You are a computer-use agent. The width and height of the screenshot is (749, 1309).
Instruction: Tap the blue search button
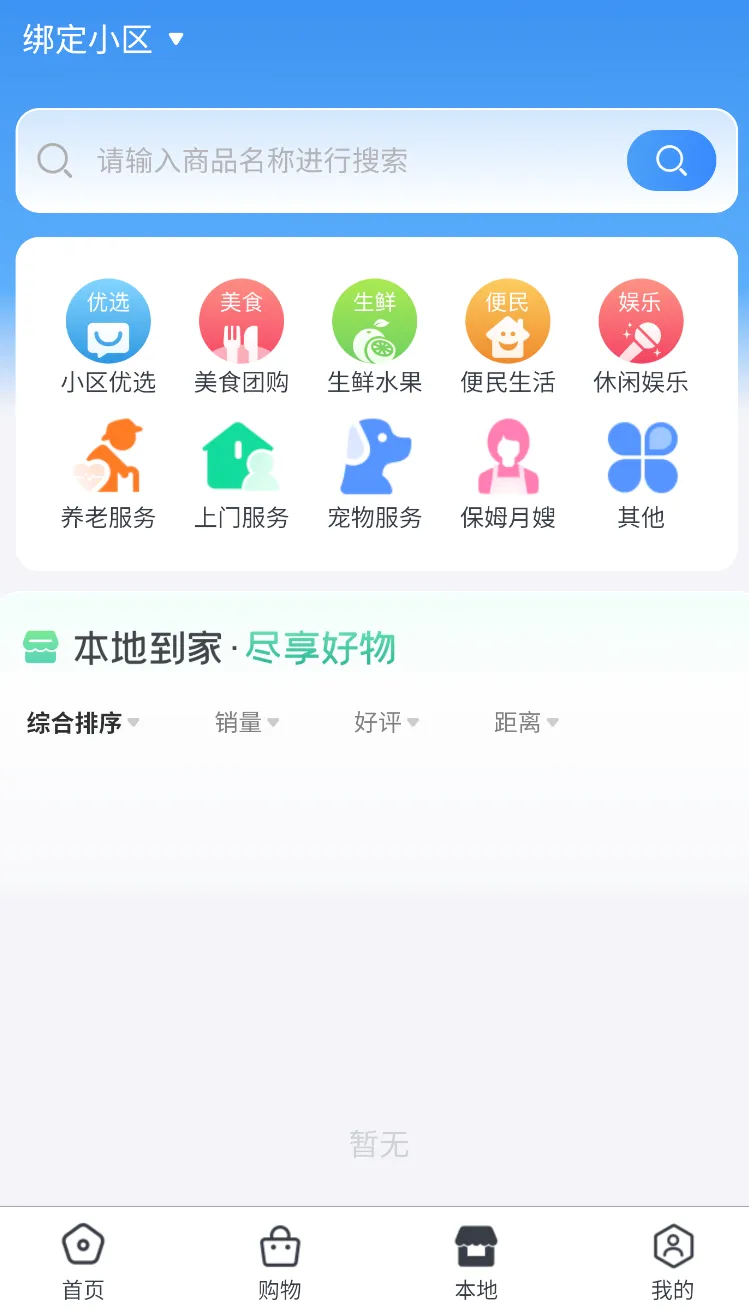(671, 160)
